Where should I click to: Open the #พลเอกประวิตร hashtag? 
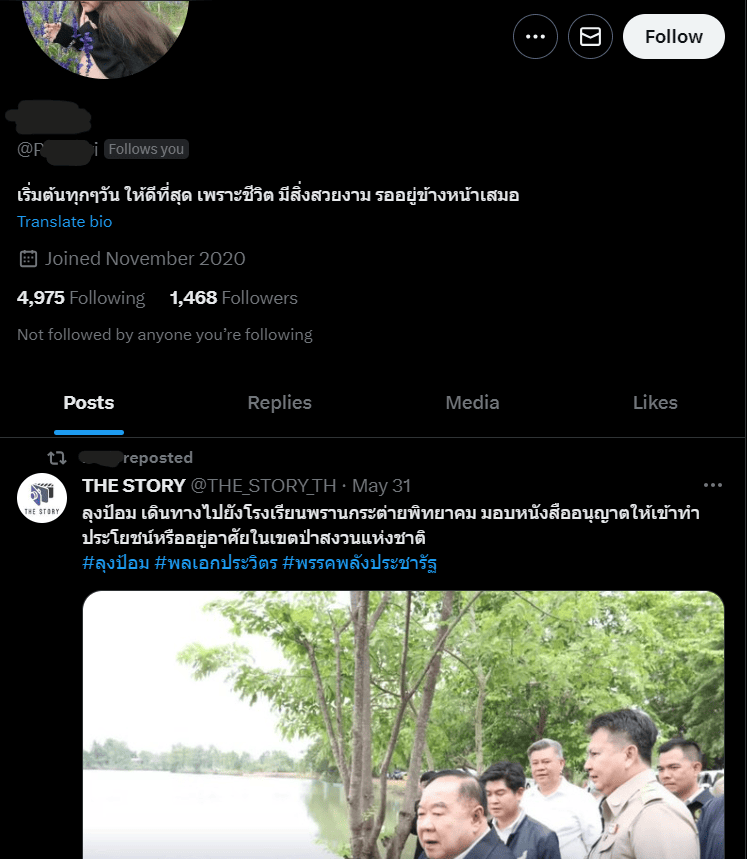(x=218, y=564)
